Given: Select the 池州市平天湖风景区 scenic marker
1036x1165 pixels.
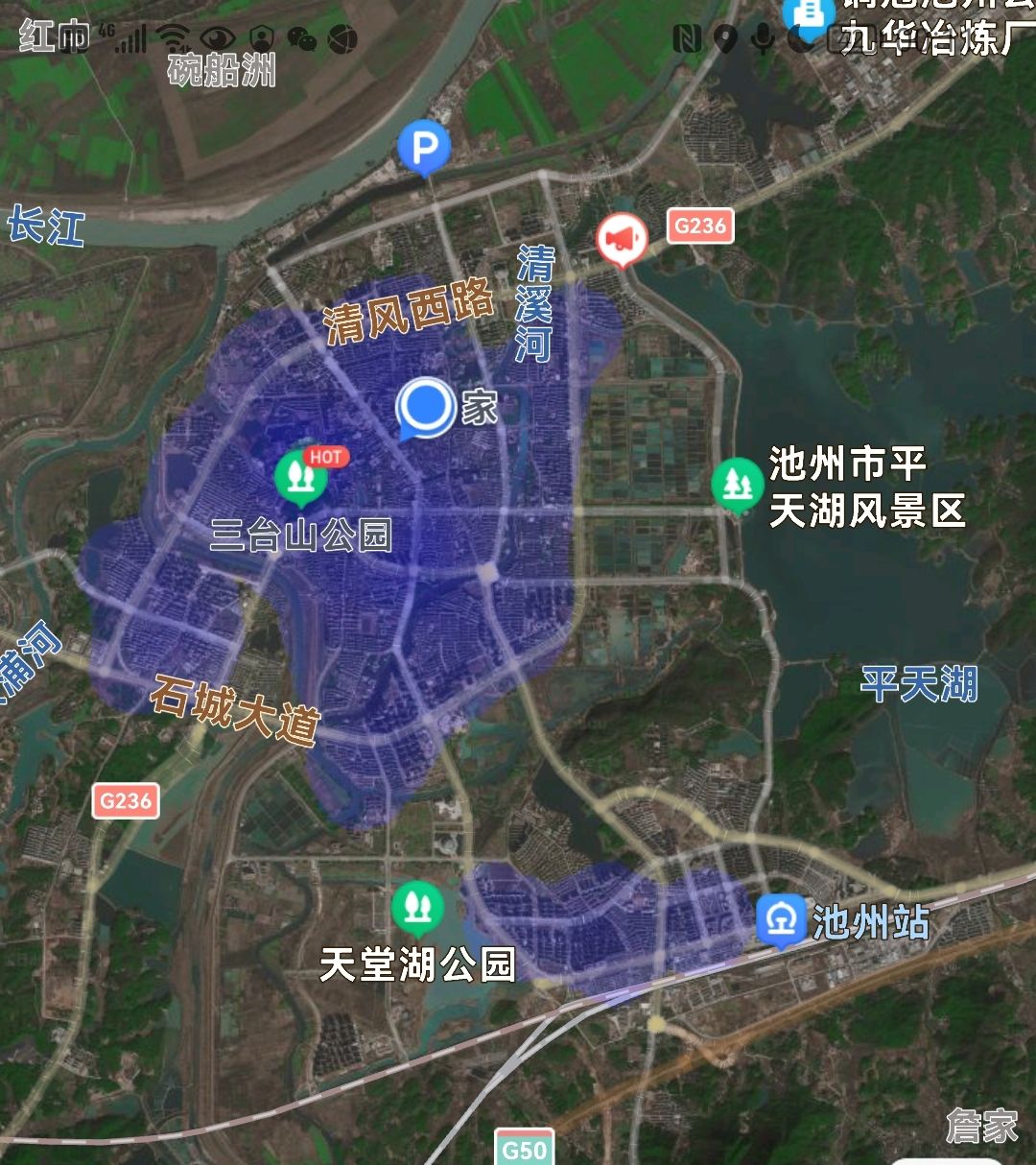Looking at the screenshot, I should coord(737,485).
